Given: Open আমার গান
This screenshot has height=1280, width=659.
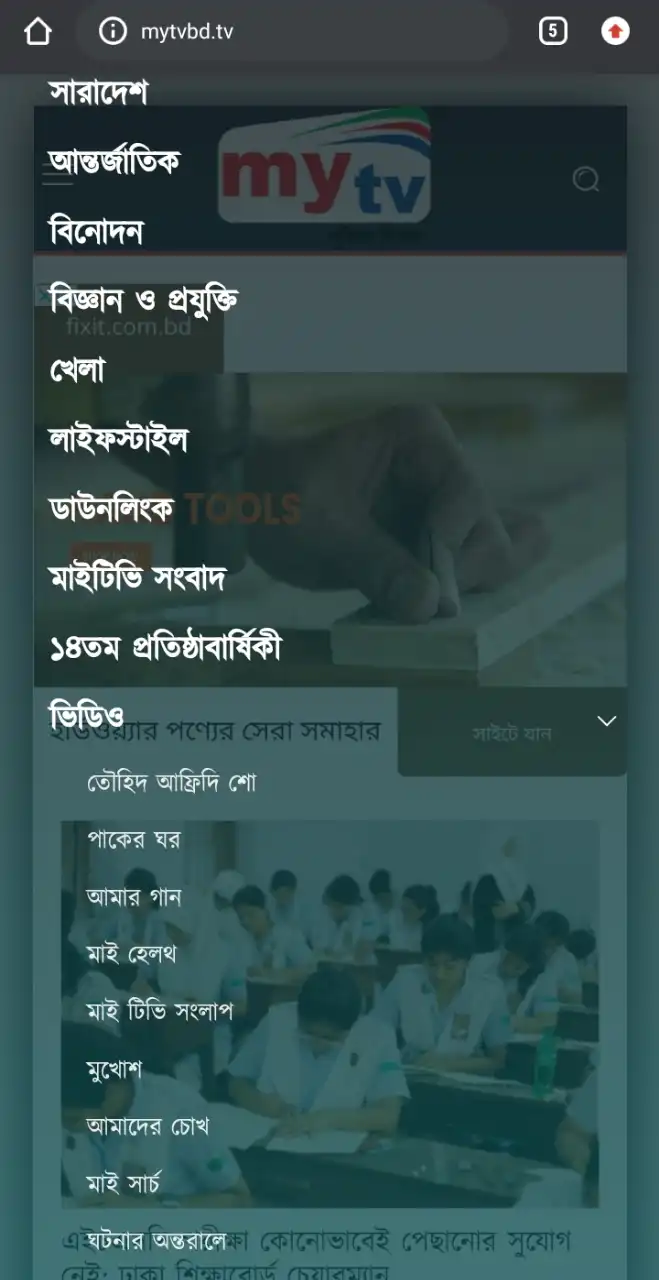Looking at the screenshot, I should coord(133,897).
